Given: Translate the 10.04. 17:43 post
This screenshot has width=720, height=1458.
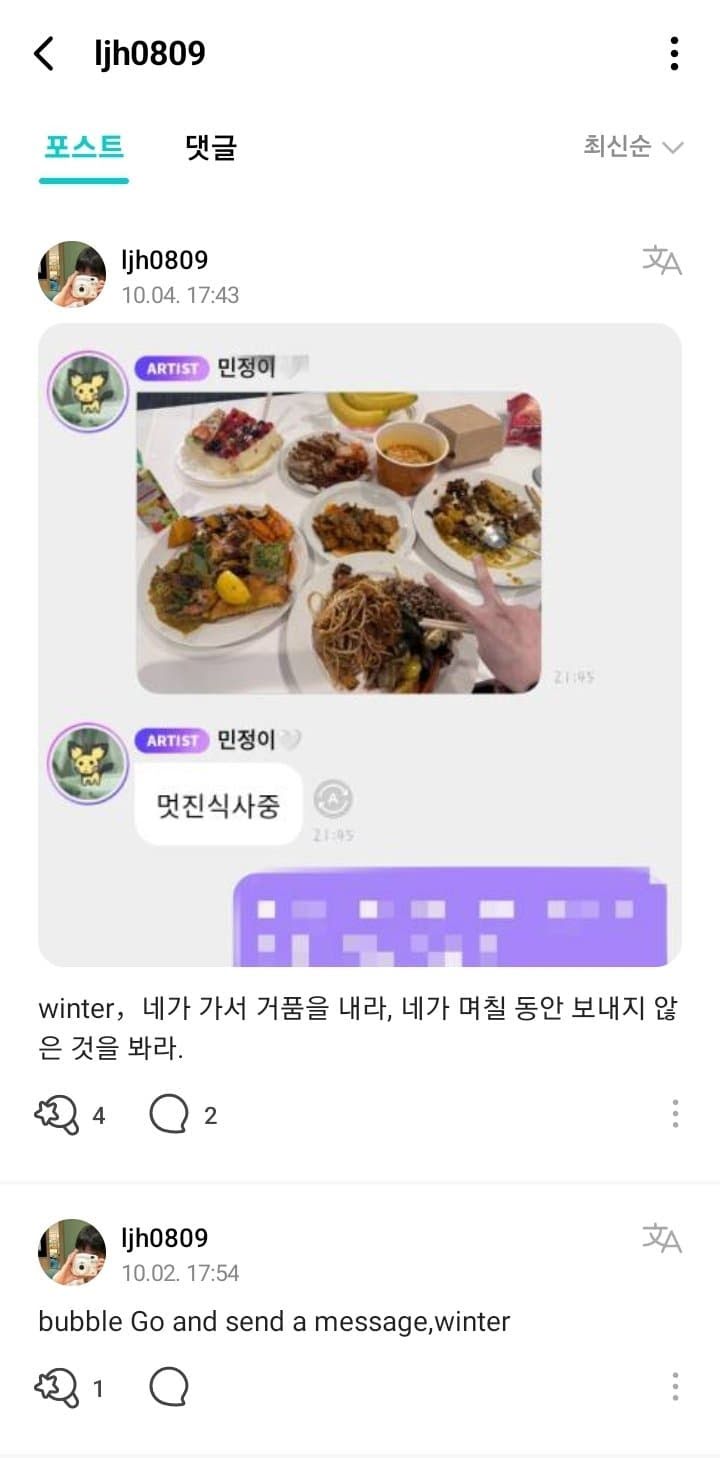Looking at the screenshot, I should point(661,260).
